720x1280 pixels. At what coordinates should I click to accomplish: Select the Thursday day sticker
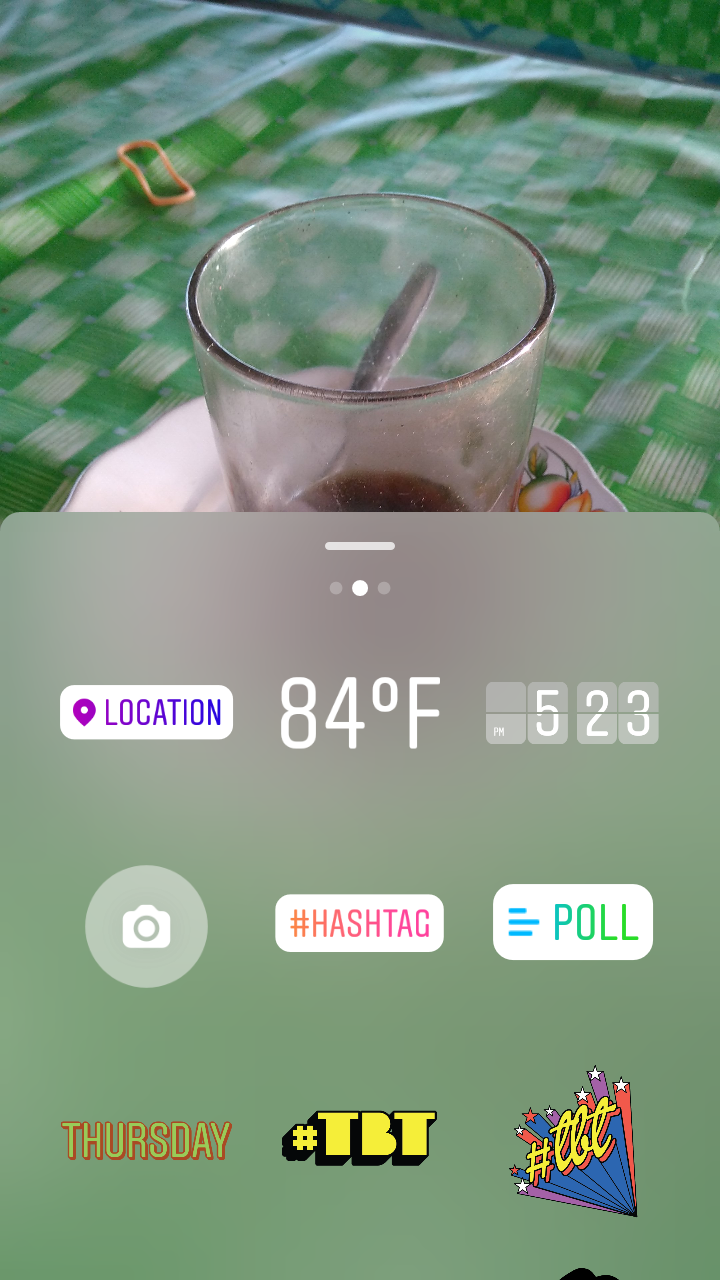tap(146, 1140)
